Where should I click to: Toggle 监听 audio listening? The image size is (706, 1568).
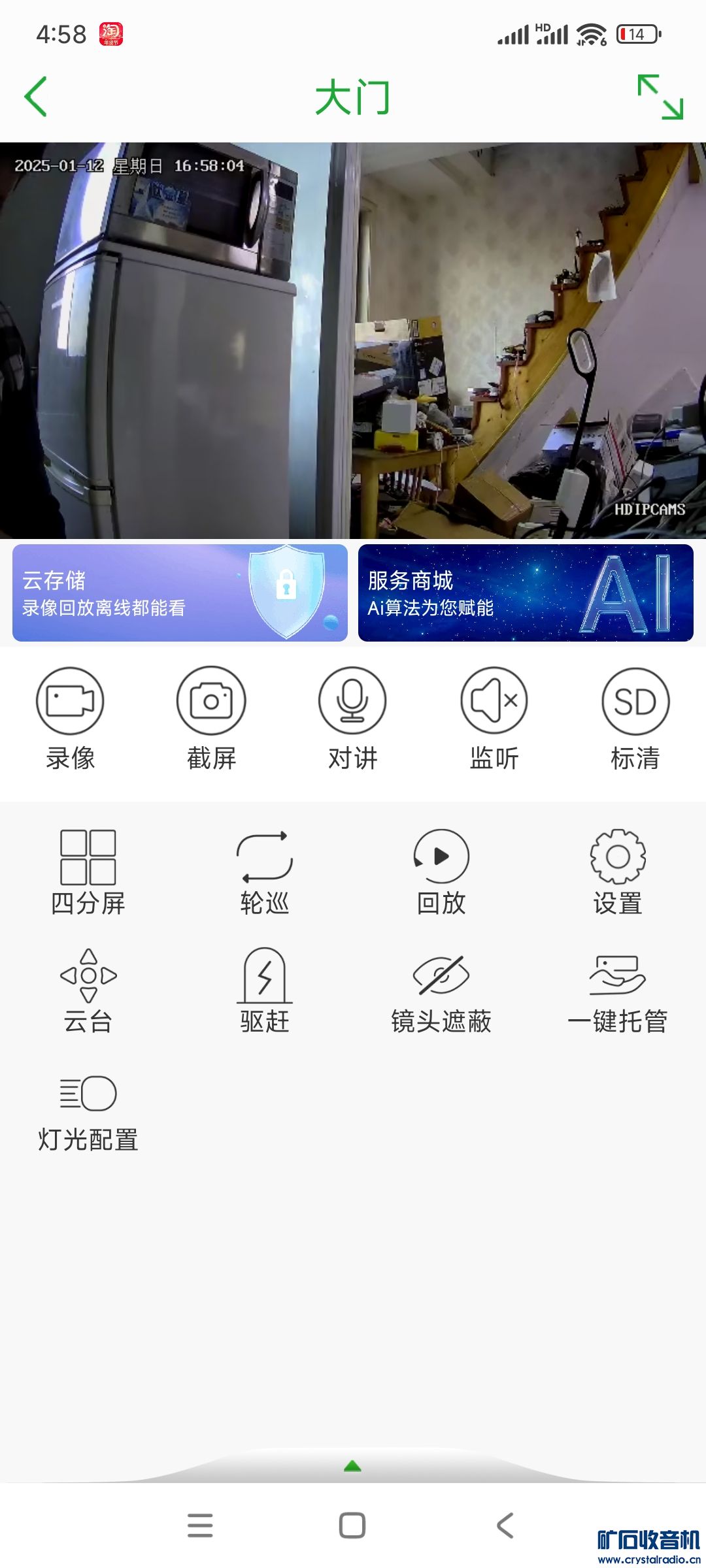pos(494,717)
